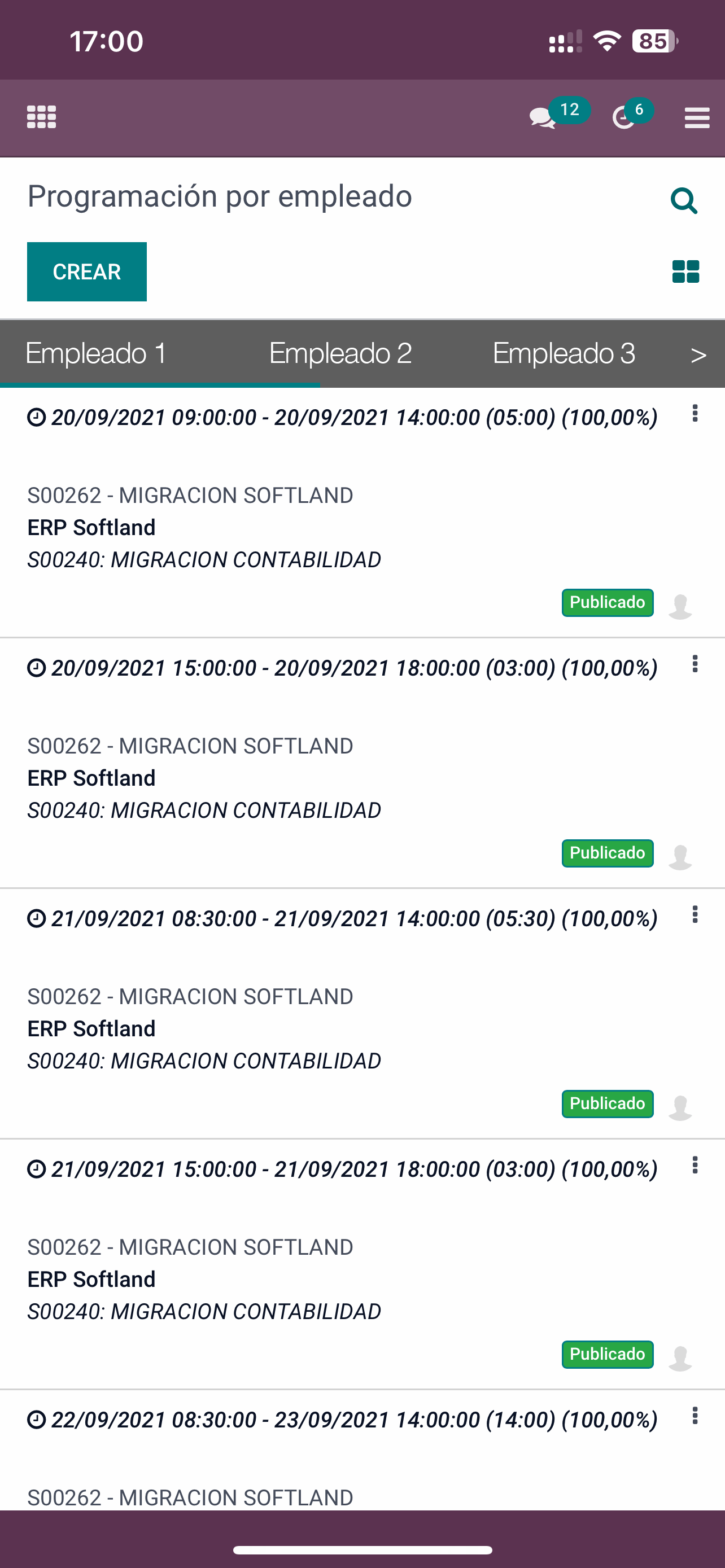This screenshot has width=725, height=1568.
Task: Open the activities clock with 6 badge
Action: pos(624,117)
